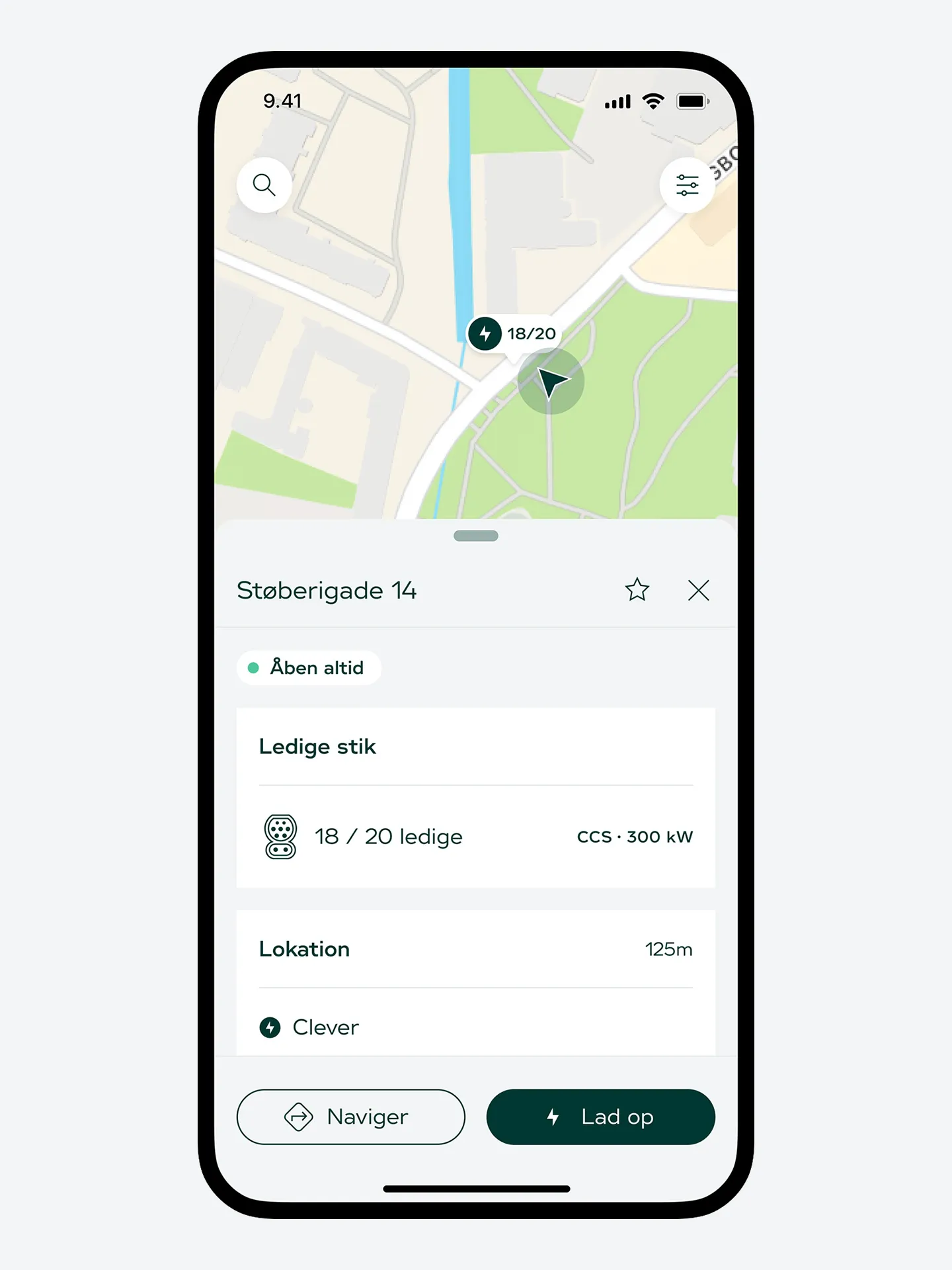Select the 18/20 charging station pin
Screen dimensions: 952x1270
[x=514, y=333]
